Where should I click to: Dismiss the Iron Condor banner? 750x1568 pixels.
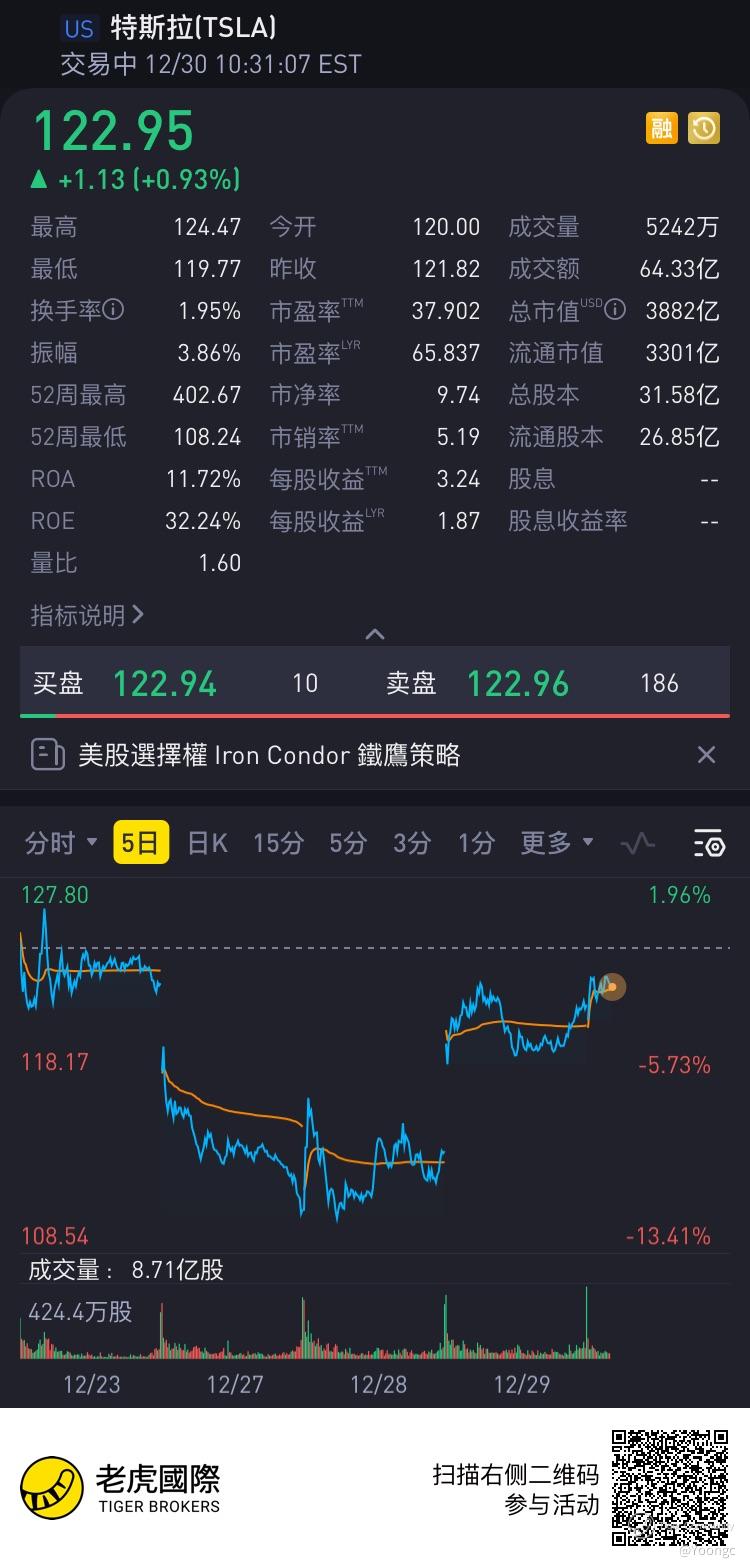(706, 755)
